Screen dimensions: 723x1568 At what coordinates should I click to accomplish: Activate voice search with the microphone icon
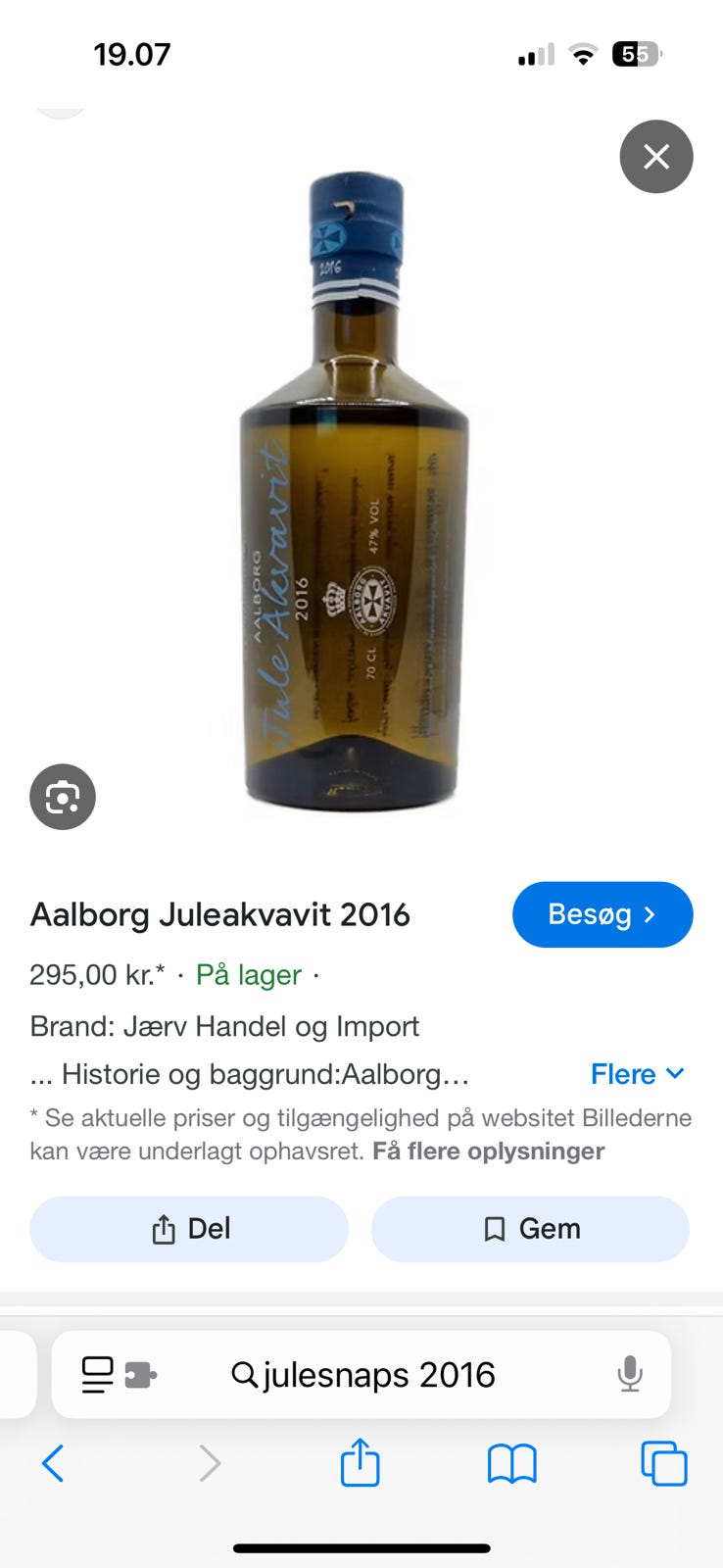630,1374
